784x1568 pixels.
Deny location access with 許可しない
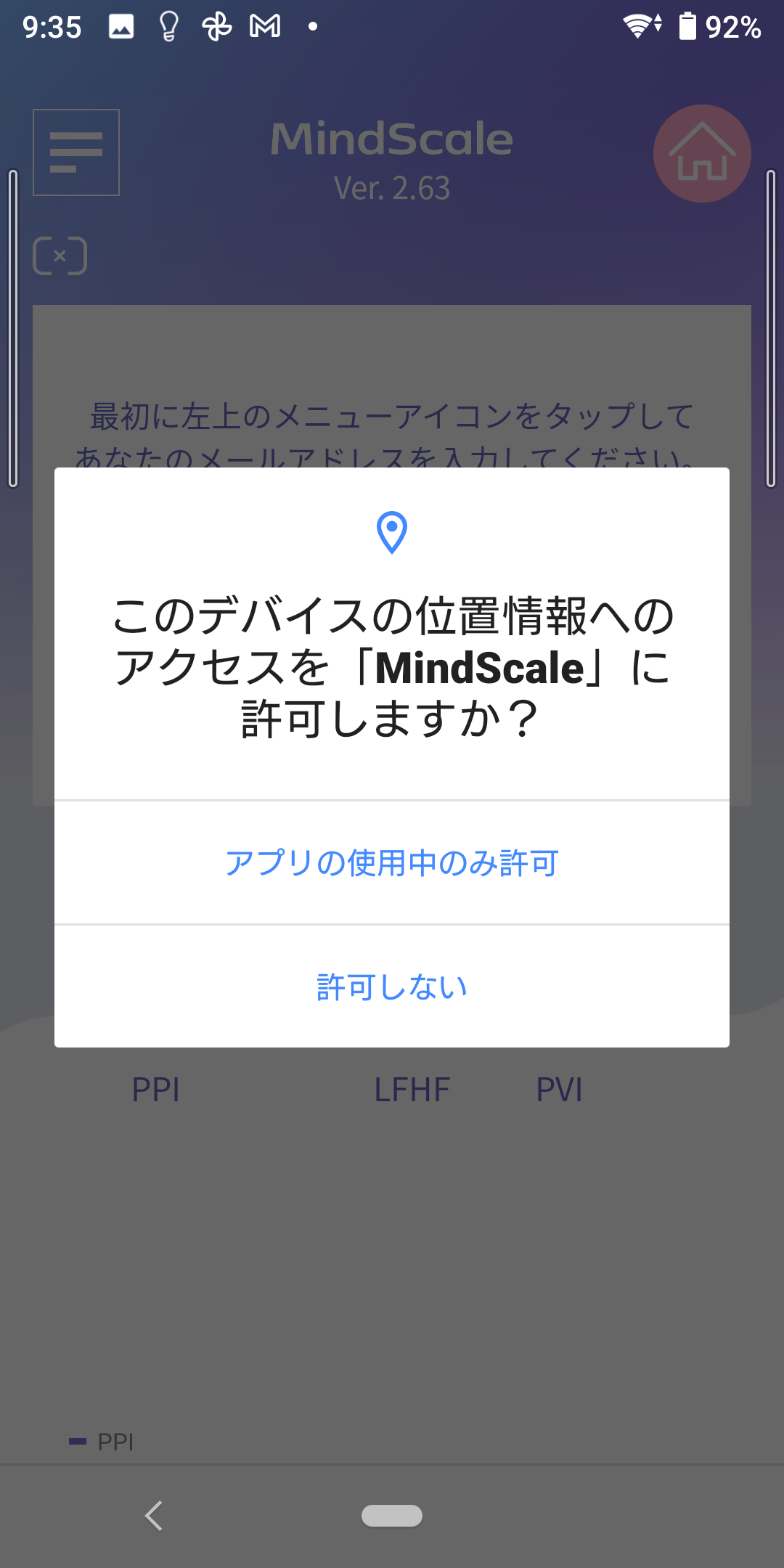[392, 987]
